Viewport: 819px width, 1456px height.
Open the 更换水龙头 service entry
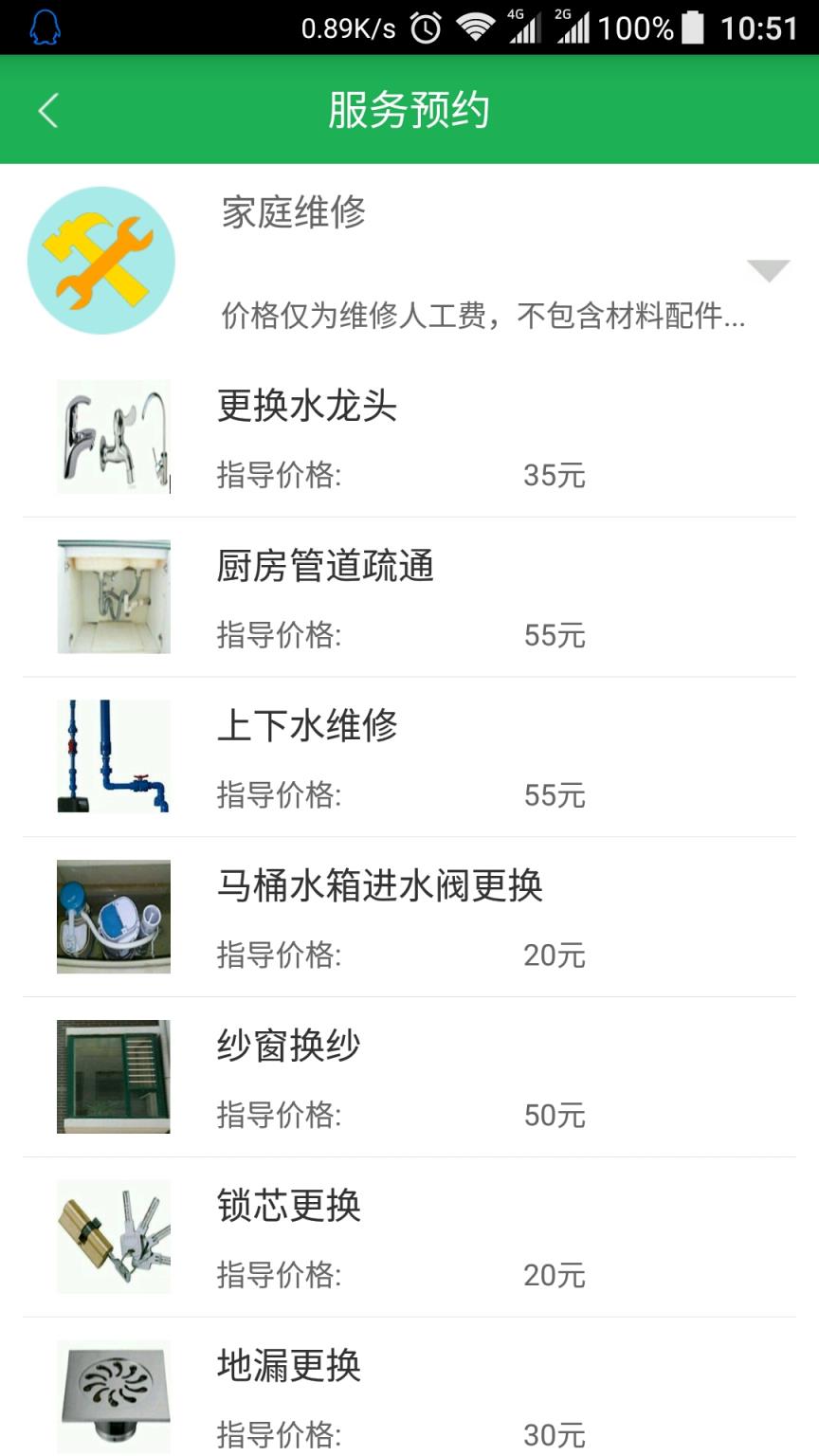click(x=308, y=406)
